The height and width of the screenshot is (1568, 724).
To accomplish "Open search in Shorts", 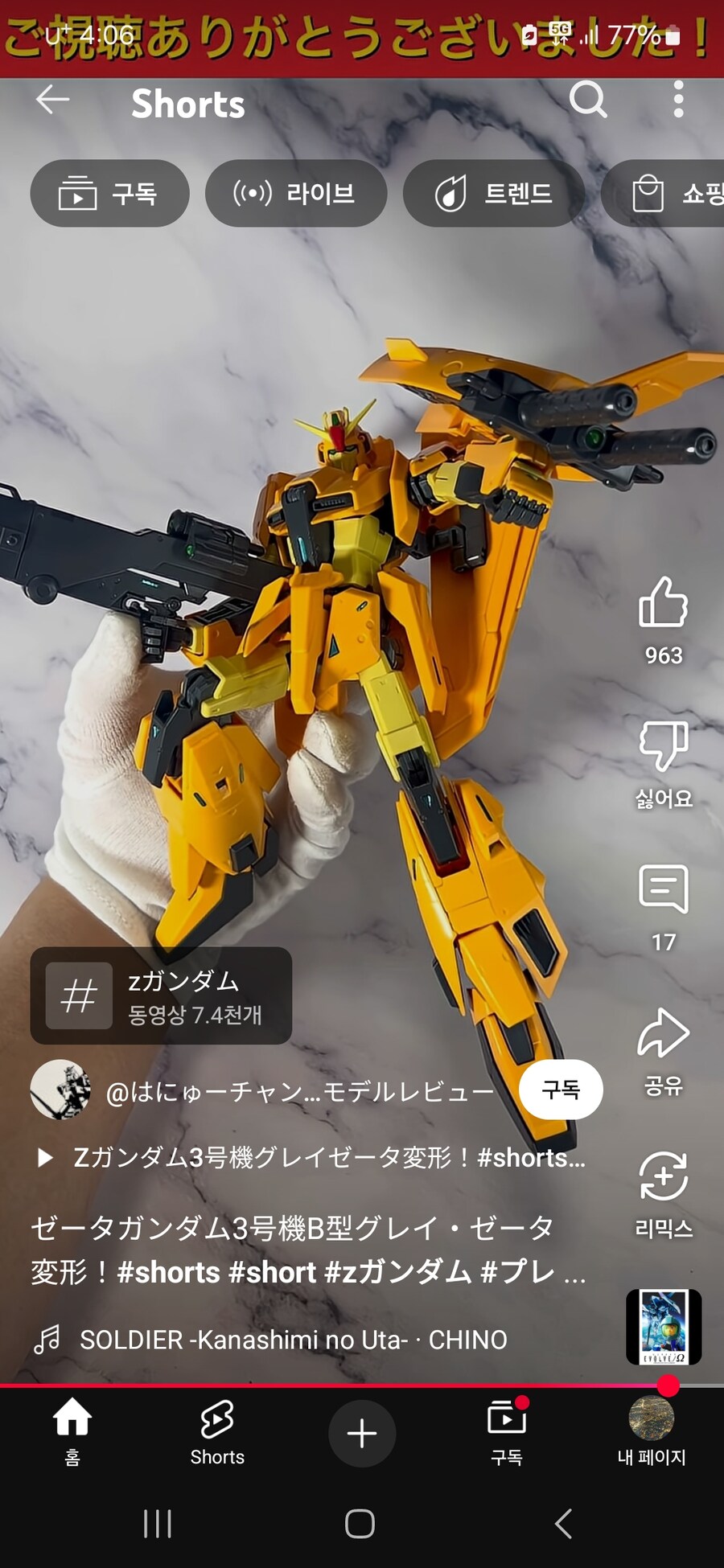I will (588, 101).
